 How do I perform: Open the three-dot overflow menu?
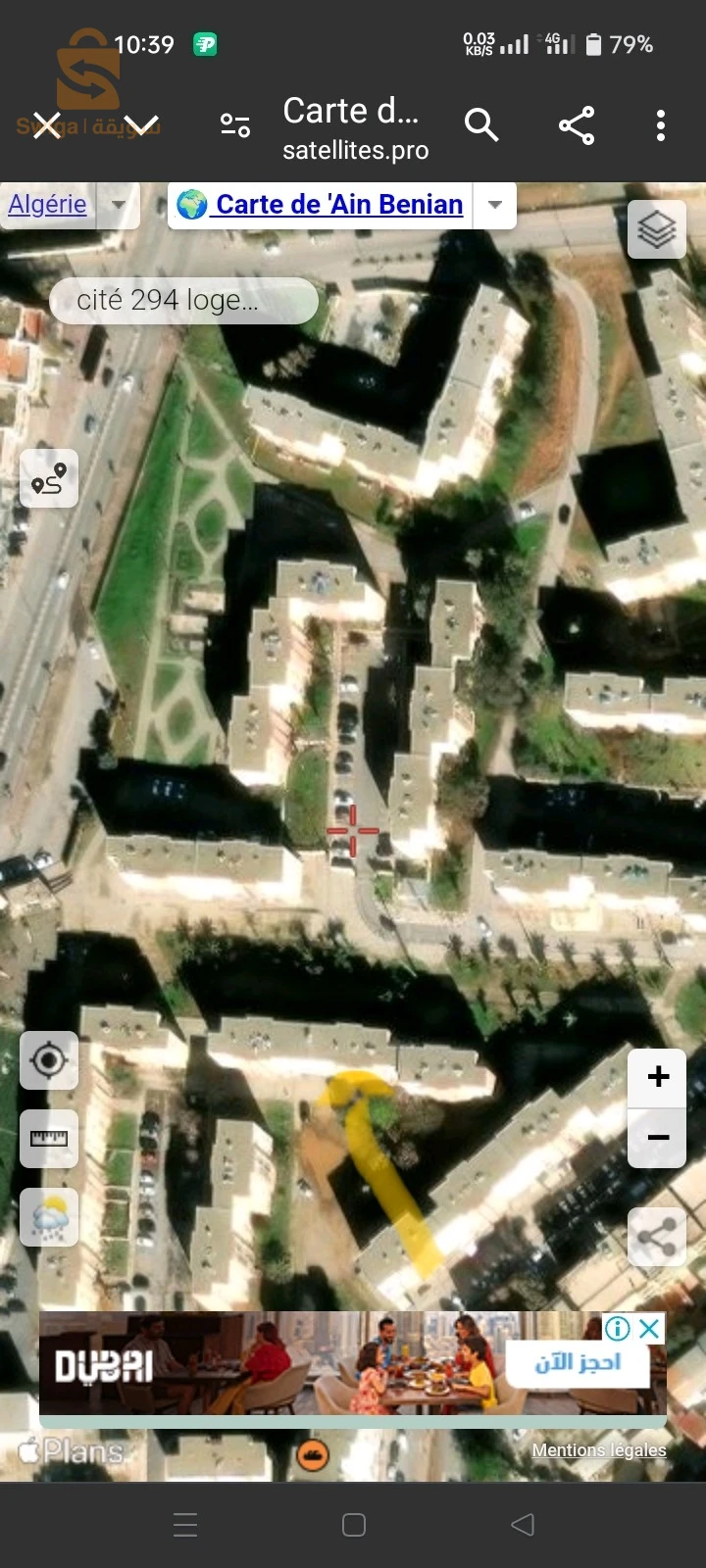click(661, 125)
